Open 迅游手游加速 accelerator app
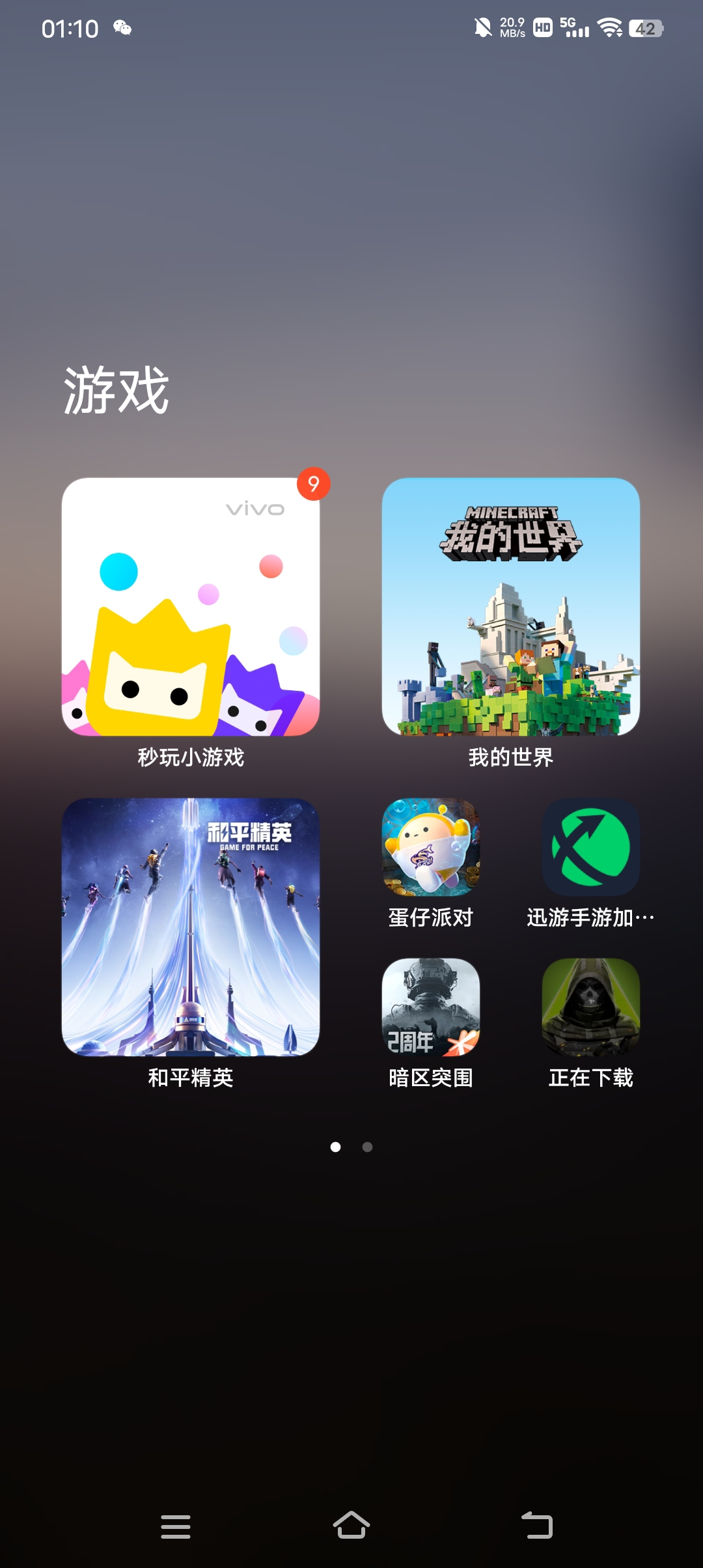This screenshot has width=703, height=1568. click(x=588, y=848)
